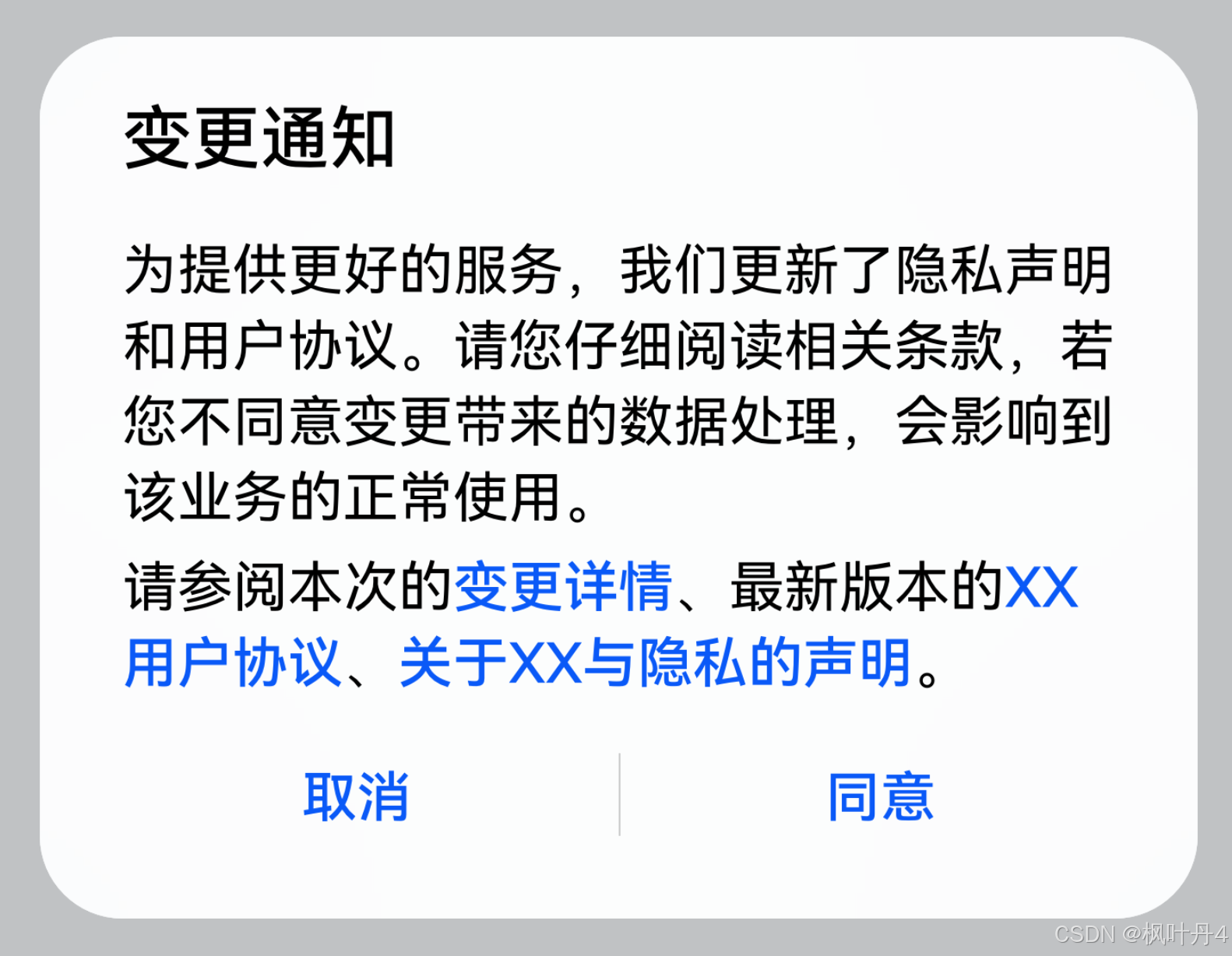
Task: Open the 变更详情 link
Action: tap(562, 587)
